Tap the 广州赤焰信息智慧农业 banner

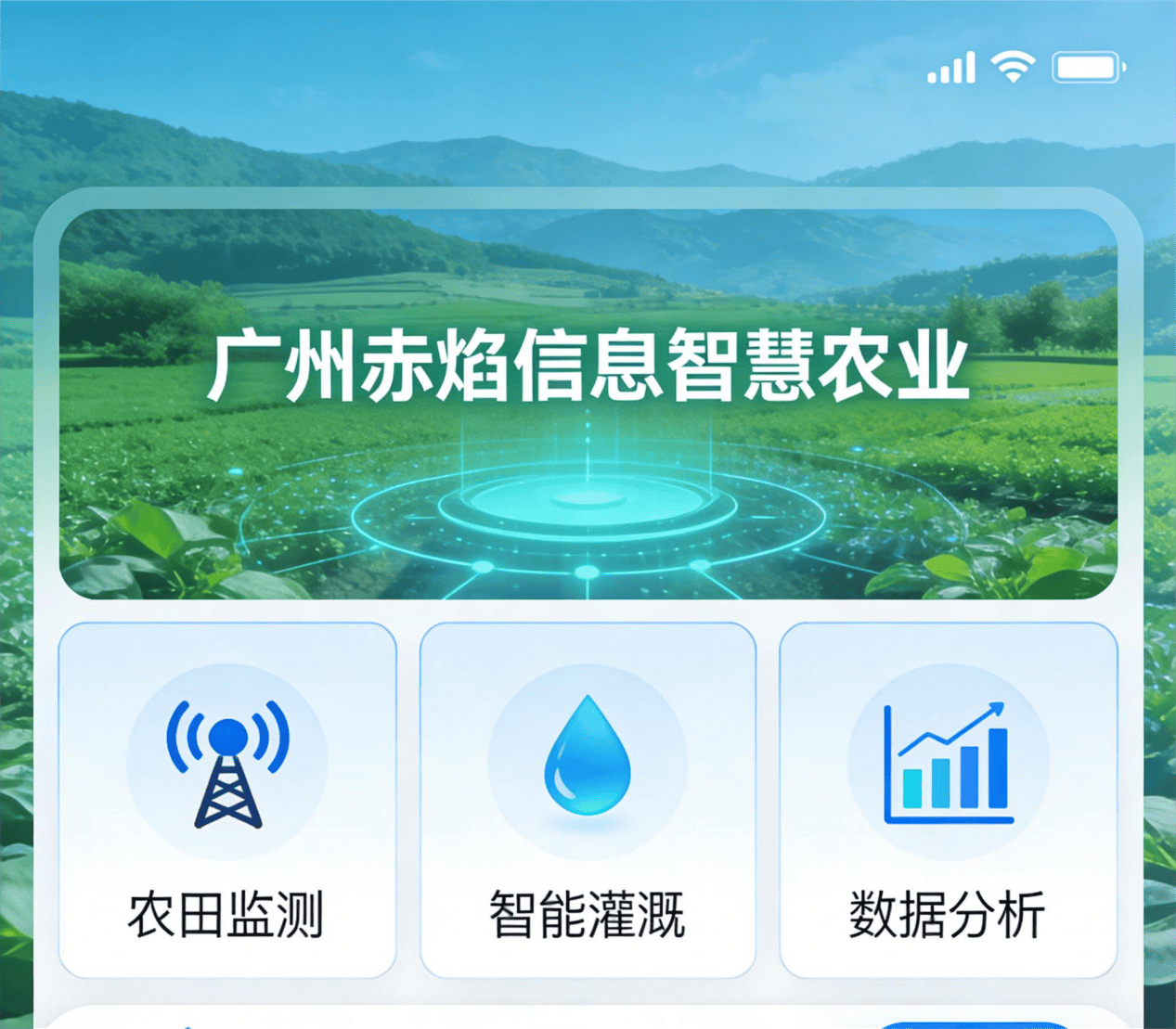coord(588,405)
